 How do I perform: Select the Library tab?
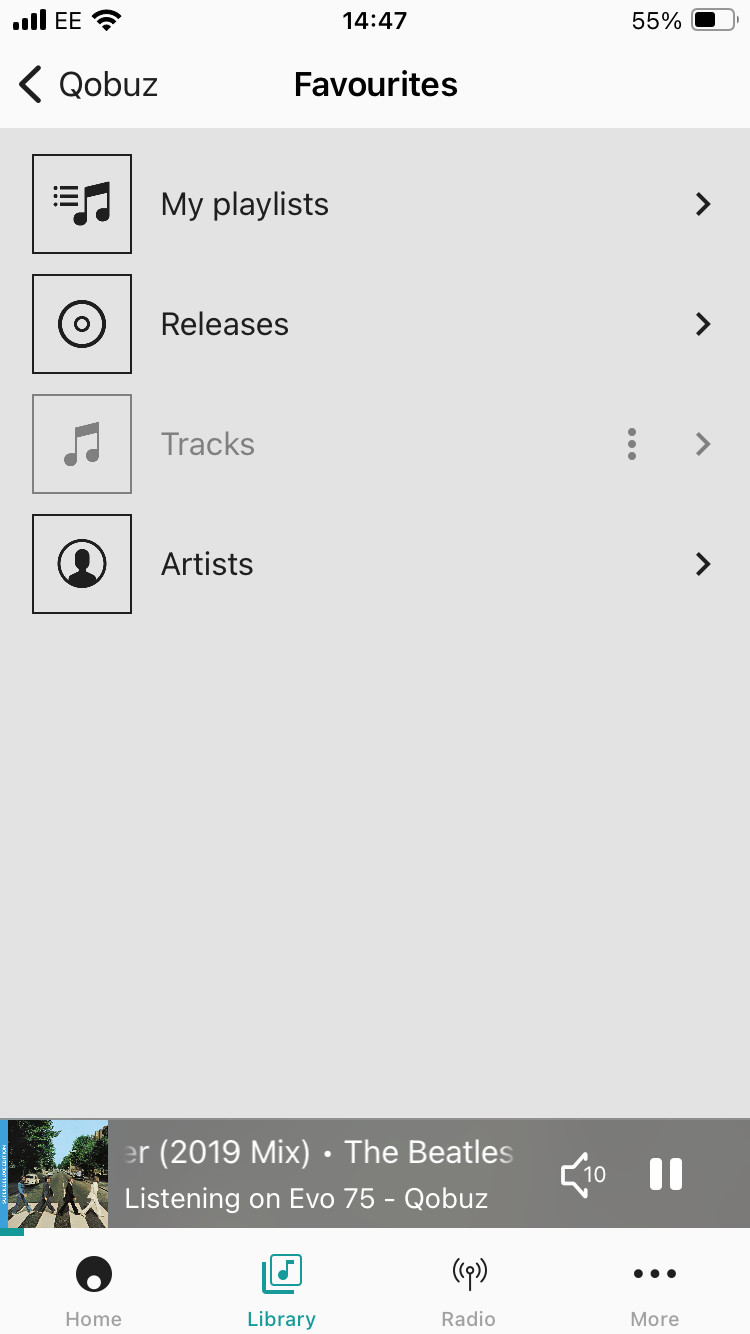point(281,1289)
